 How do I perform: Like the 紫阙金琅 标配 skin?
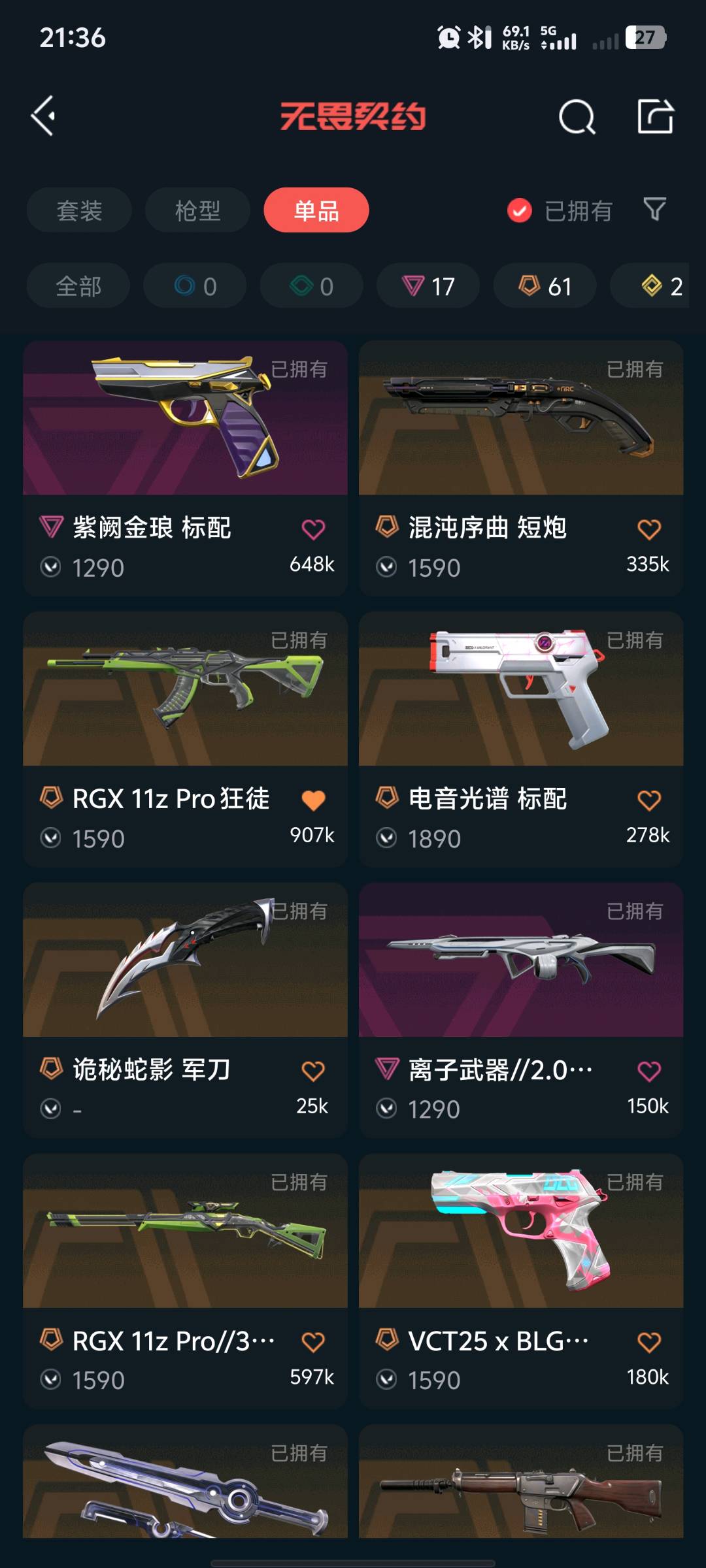pos(313,529)
